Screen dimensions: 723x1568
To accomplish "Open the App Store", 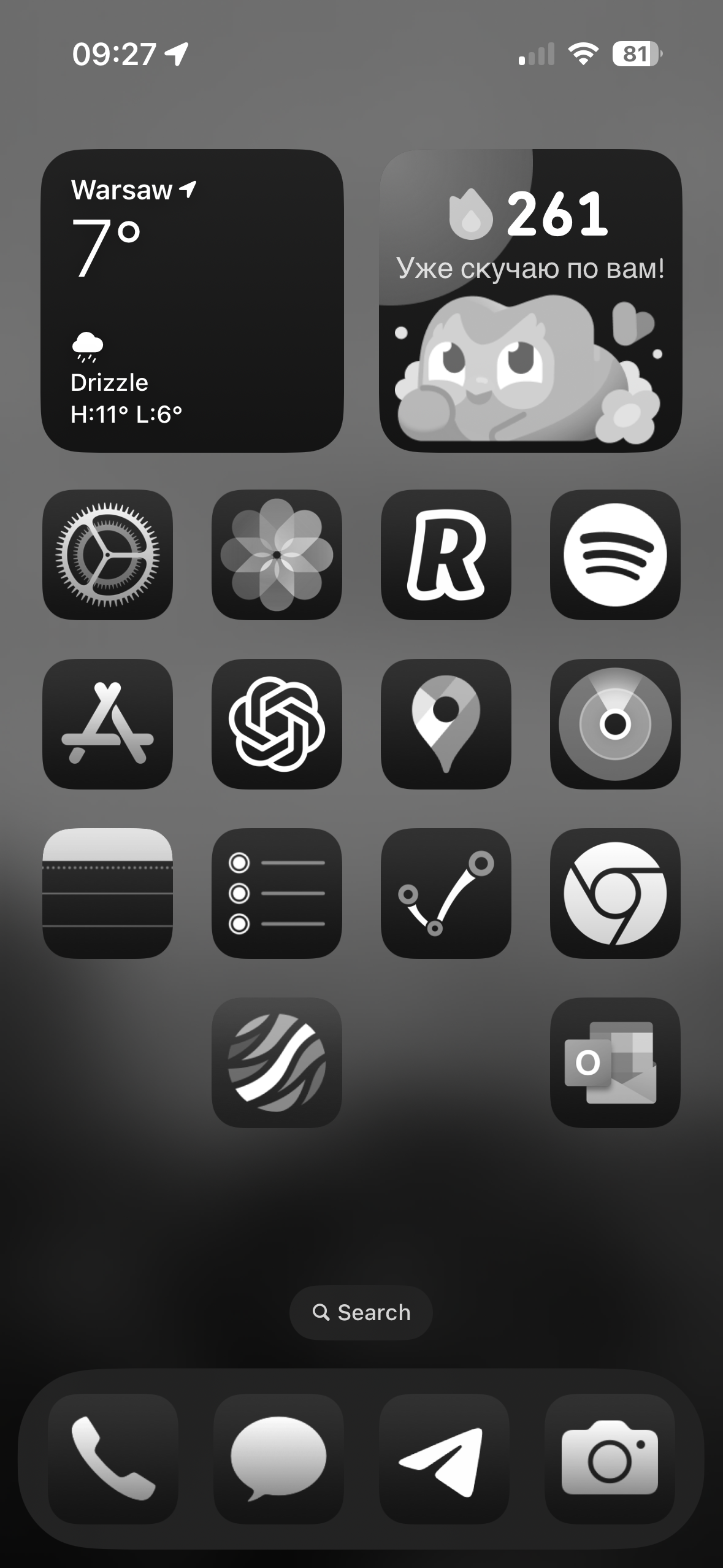I will click(107, 724).
